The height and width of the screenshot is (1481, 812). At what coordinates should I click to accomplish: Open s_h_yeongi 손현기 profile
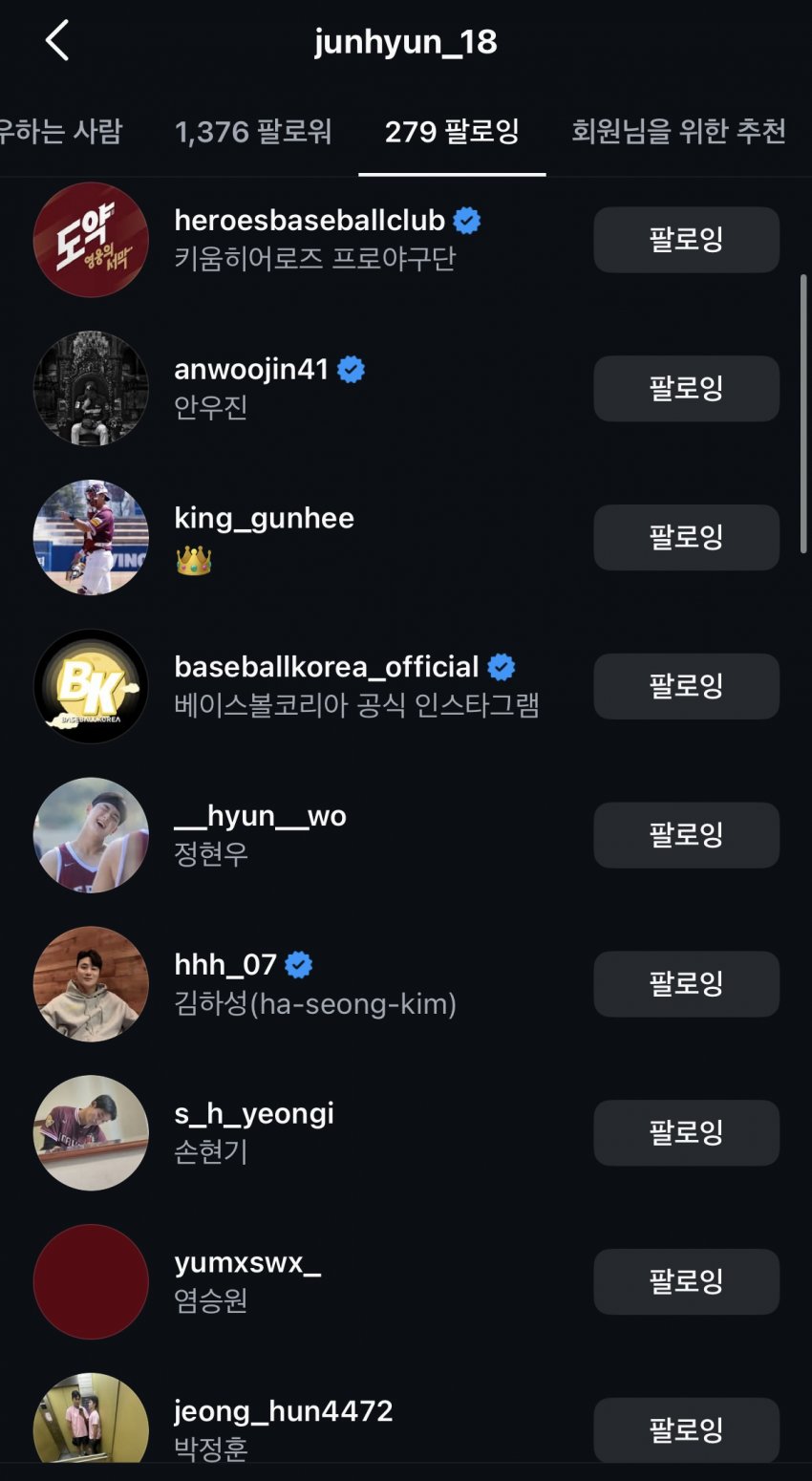(254, 1115)
